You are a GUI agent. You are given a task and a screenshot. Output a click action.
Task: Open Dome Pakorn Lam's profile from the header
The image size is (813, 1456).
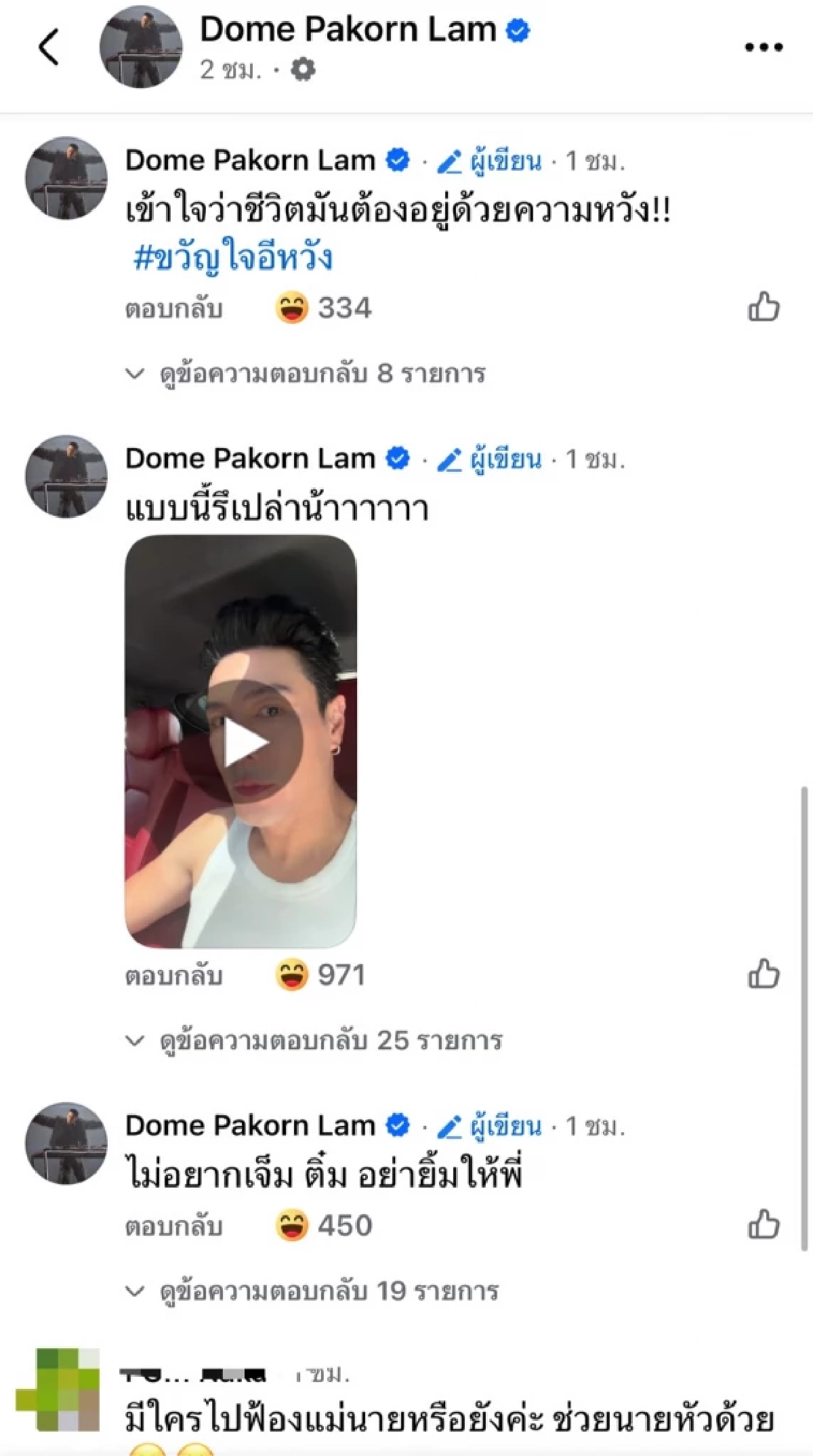[348, 31]
